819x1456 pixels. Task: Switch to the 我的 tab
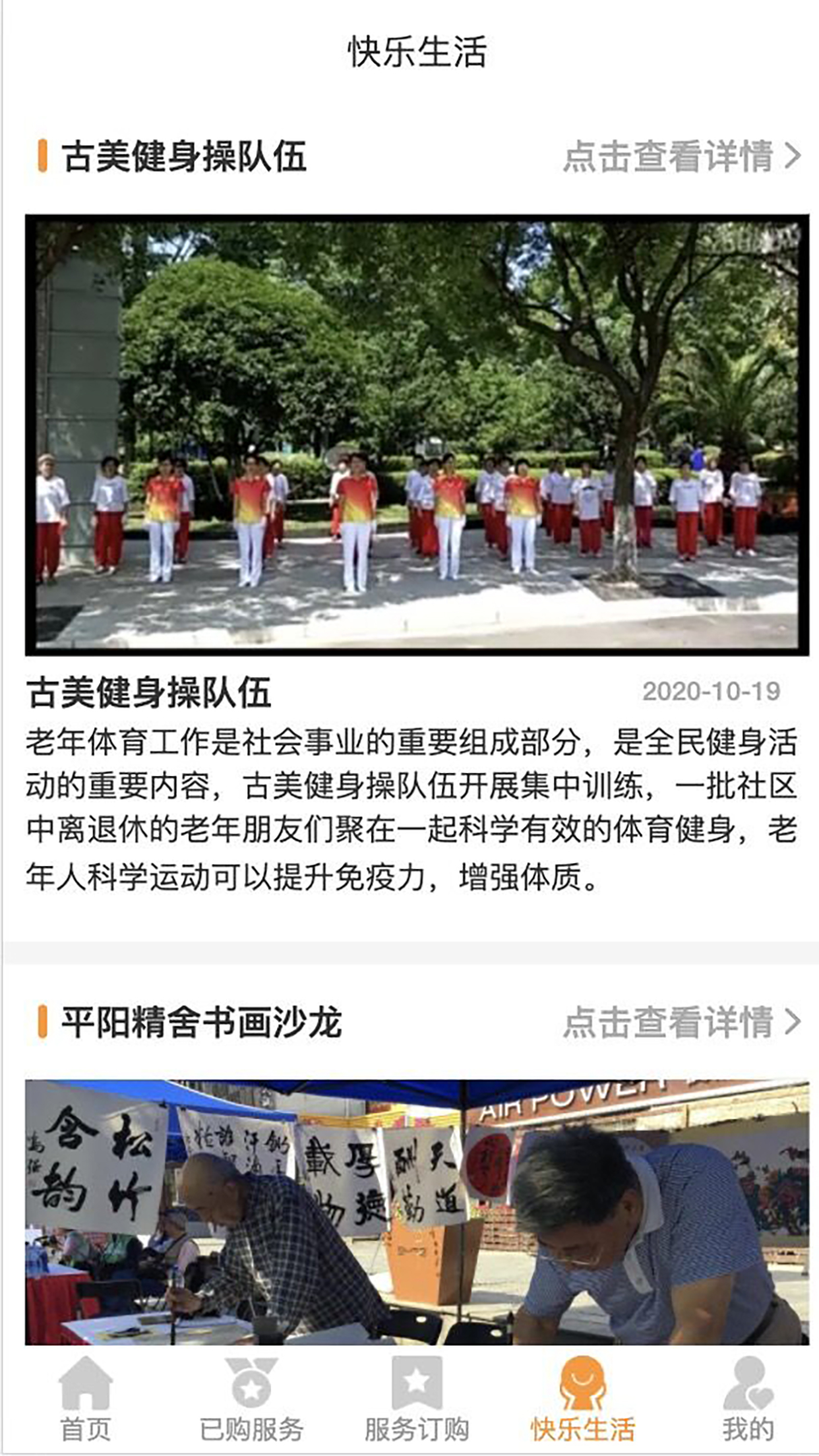click(x=748, y=1399)
